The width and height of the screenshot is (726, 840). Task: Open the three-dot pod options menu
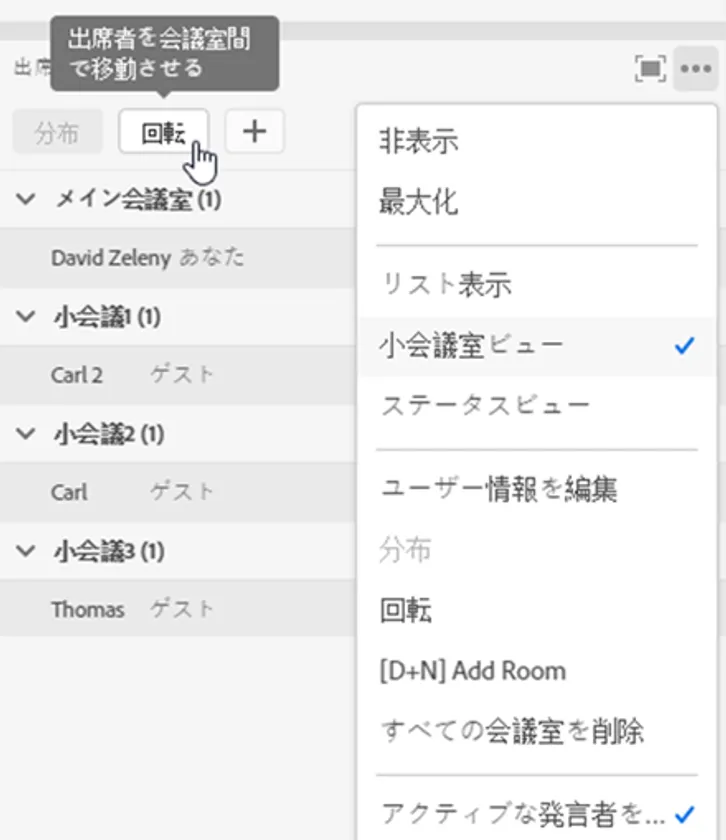(x=694, y=69)
